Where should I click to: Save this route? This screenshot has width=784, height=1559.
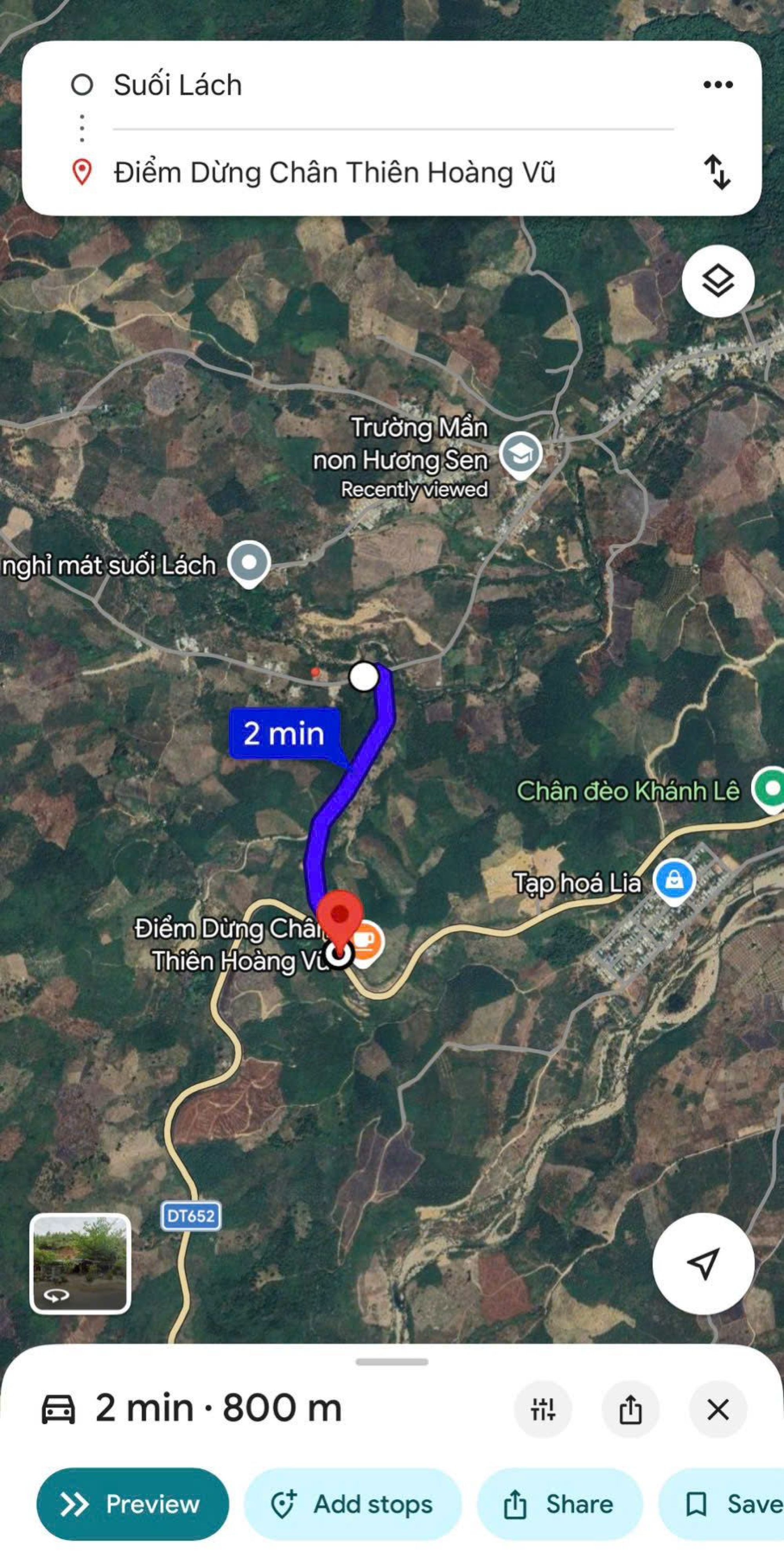(x=732, y=1504)
